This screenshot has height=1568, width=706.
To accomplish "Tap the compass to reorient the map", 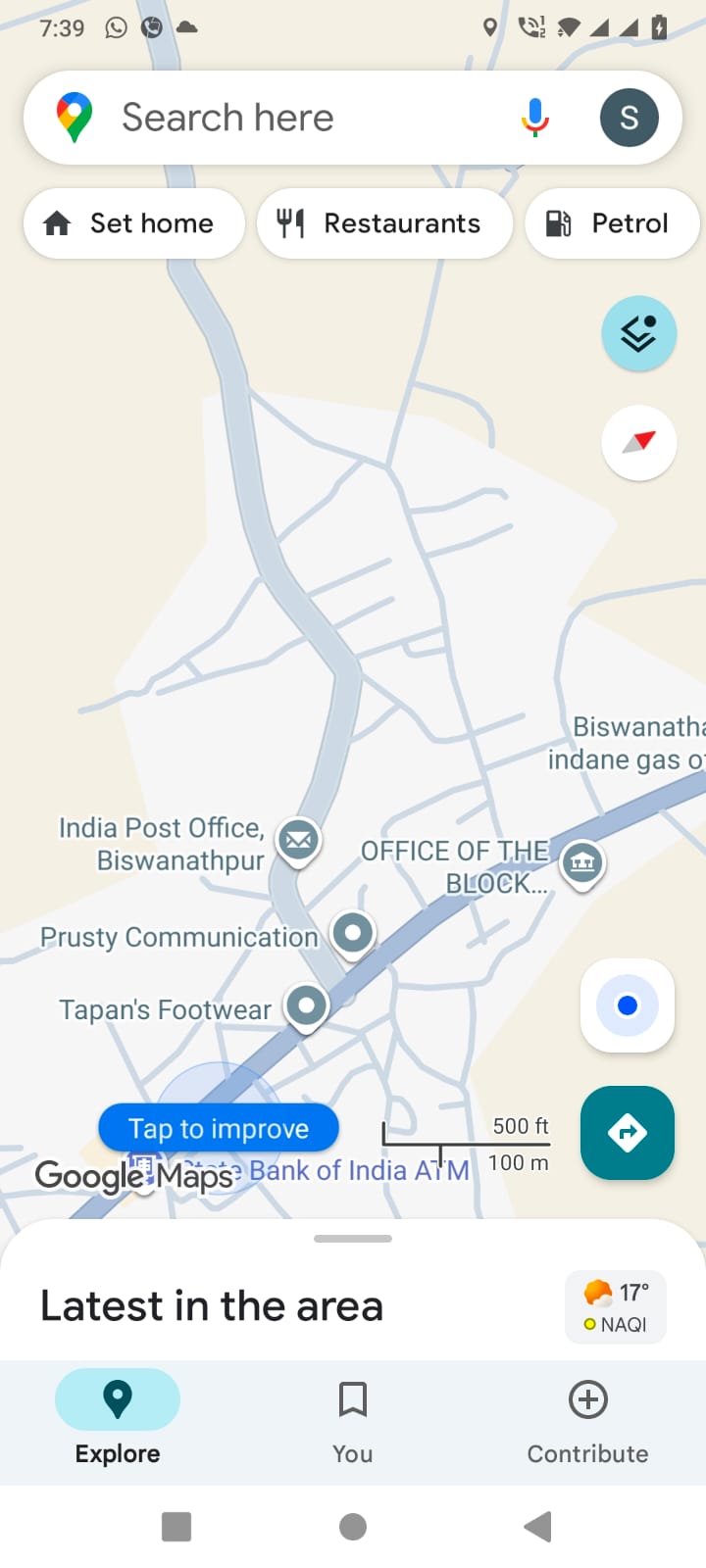I will pos(638,443).
